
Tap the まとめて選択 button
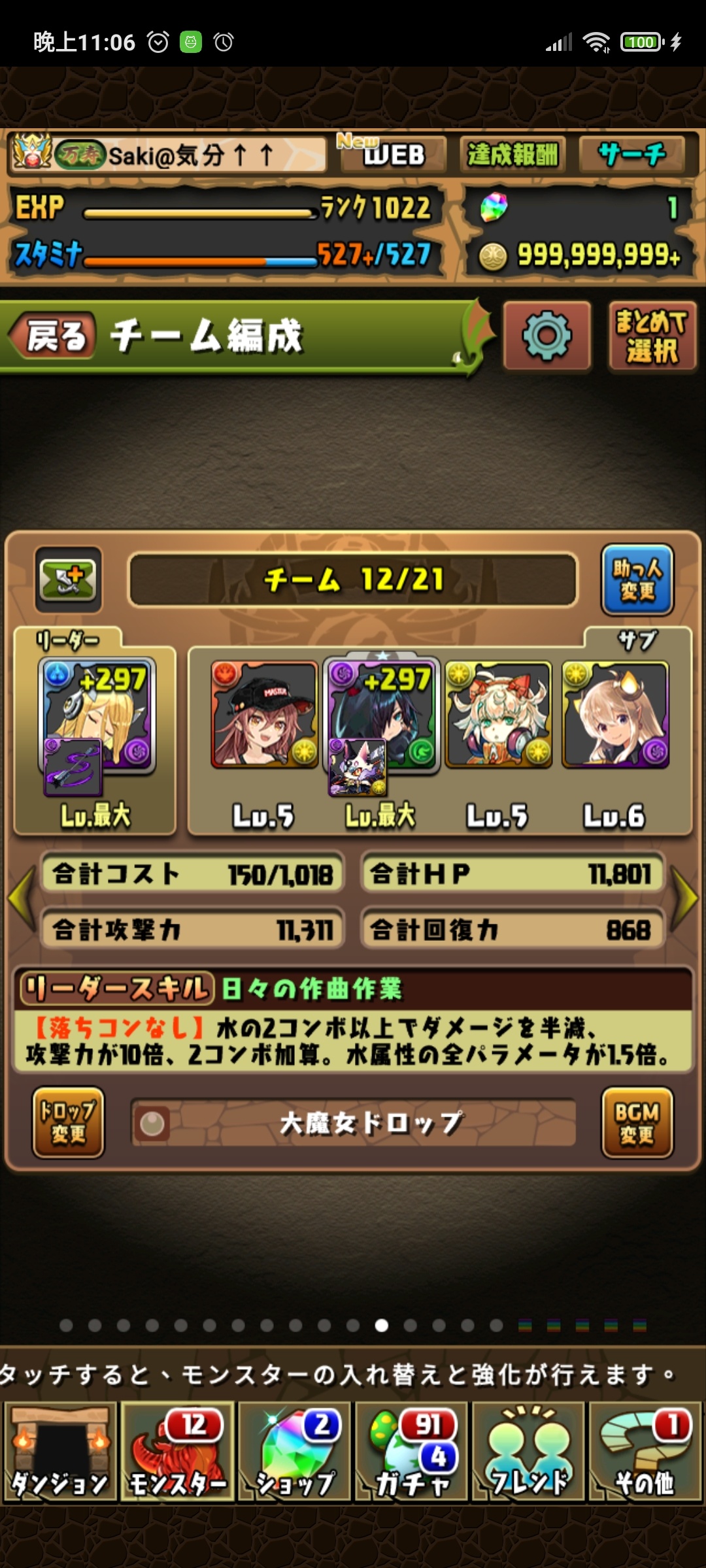[652, 336]
